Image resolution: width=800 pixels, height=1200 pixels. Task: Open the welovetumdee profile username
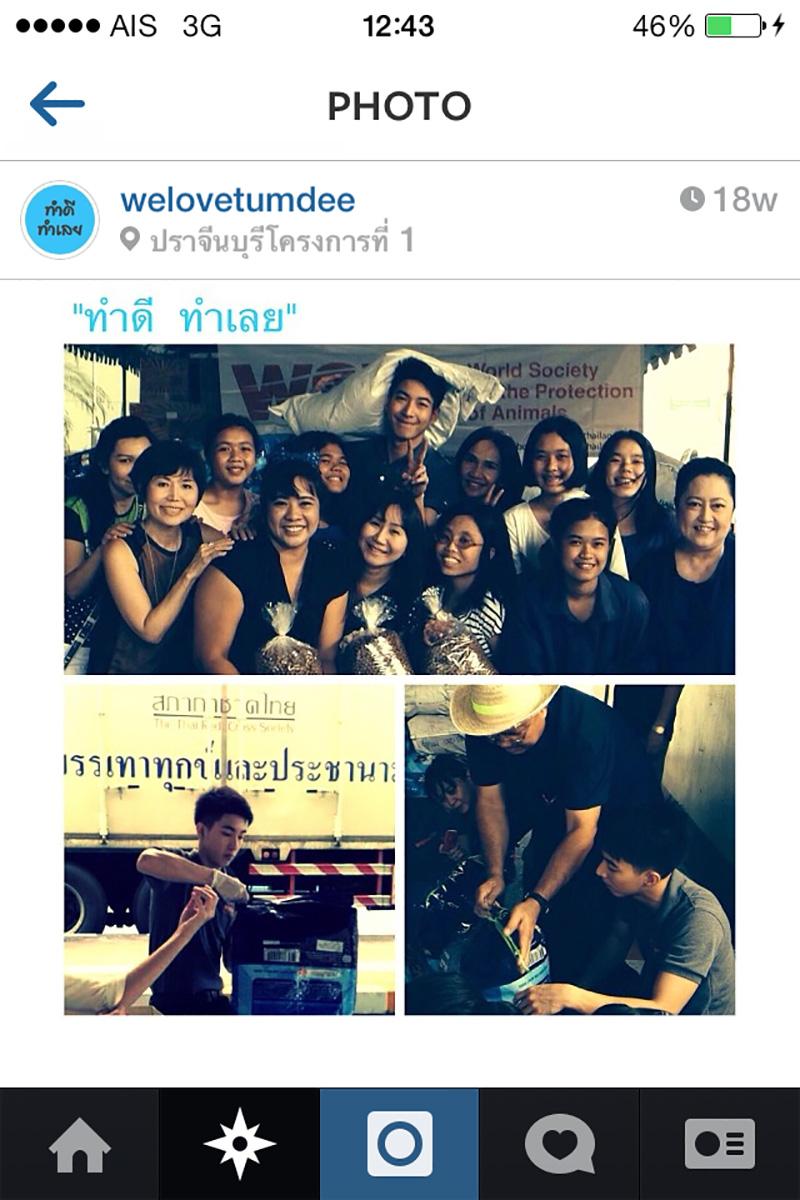coord(237,200)
